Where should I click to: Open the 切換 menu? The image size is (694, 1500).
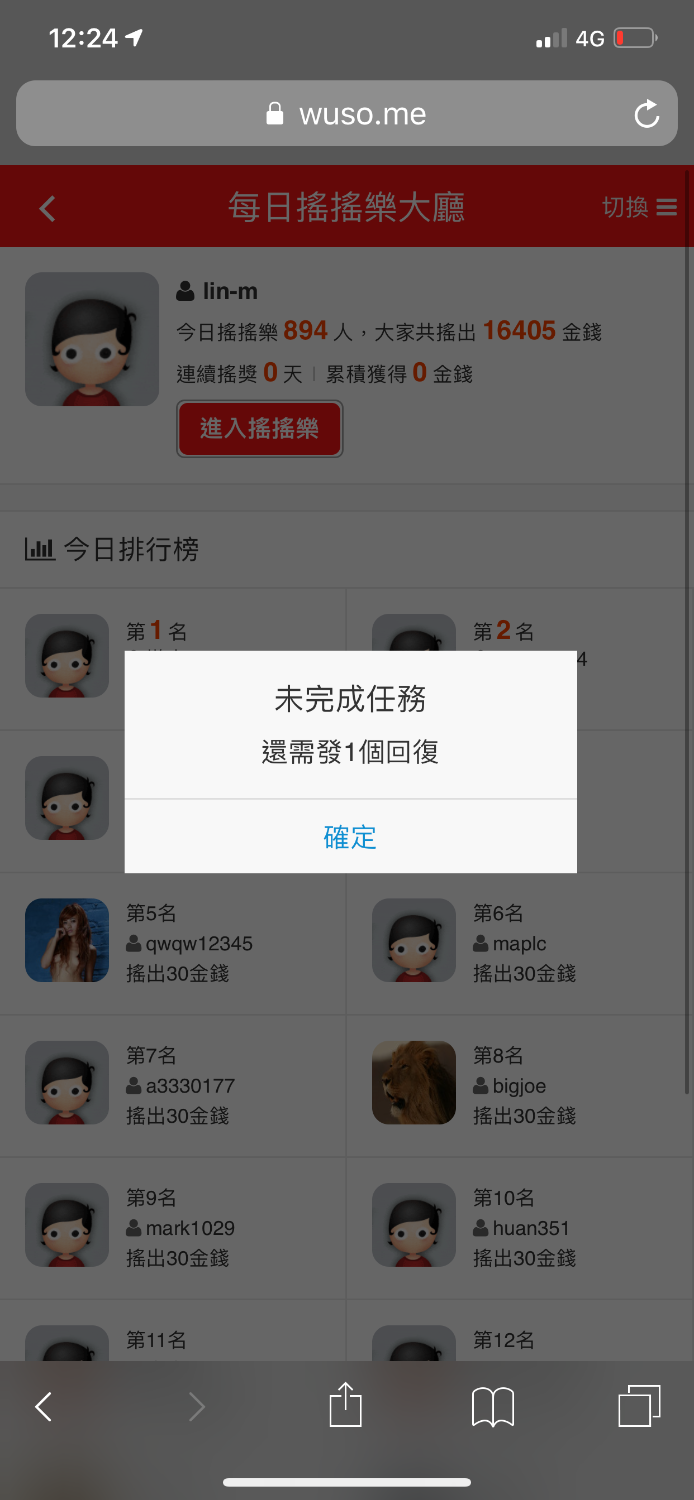(x=639, y=207)
